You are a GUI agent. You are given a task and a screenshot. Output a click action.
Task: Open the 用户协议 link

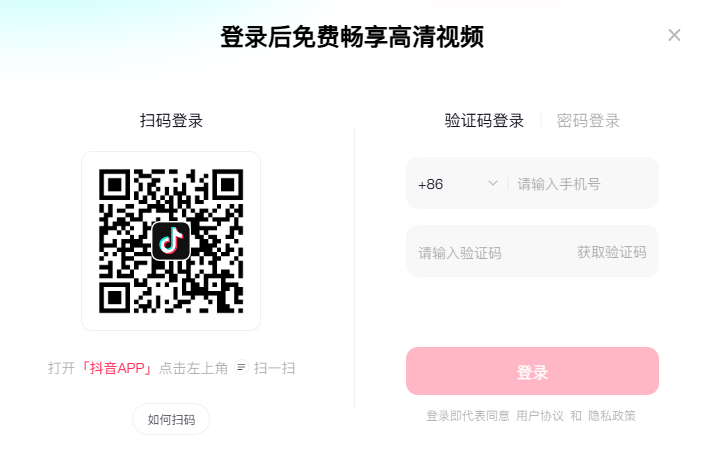pyautogui.click(x=540, y=416)
